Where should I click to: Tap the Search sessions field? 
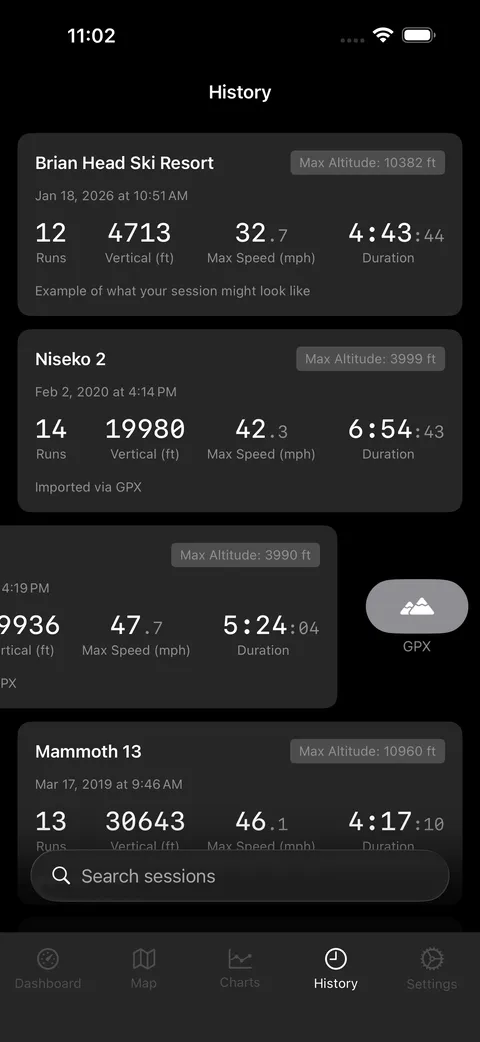point(239,876)
